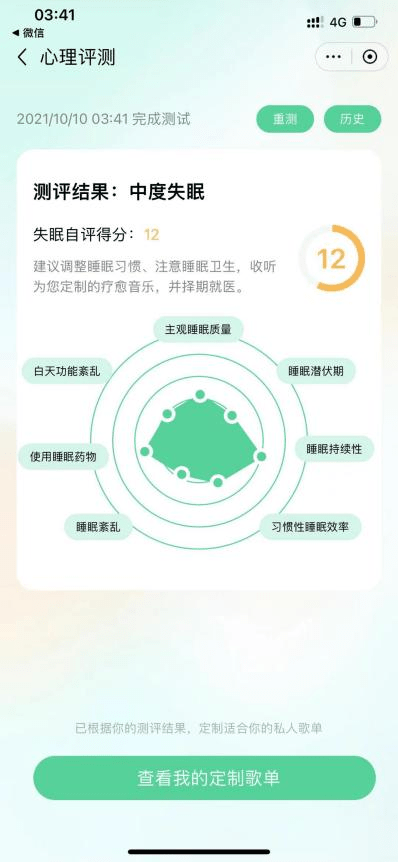
Task: Go back from 心理评测 page
Action: pyautogui.click(x=22, y=57)
